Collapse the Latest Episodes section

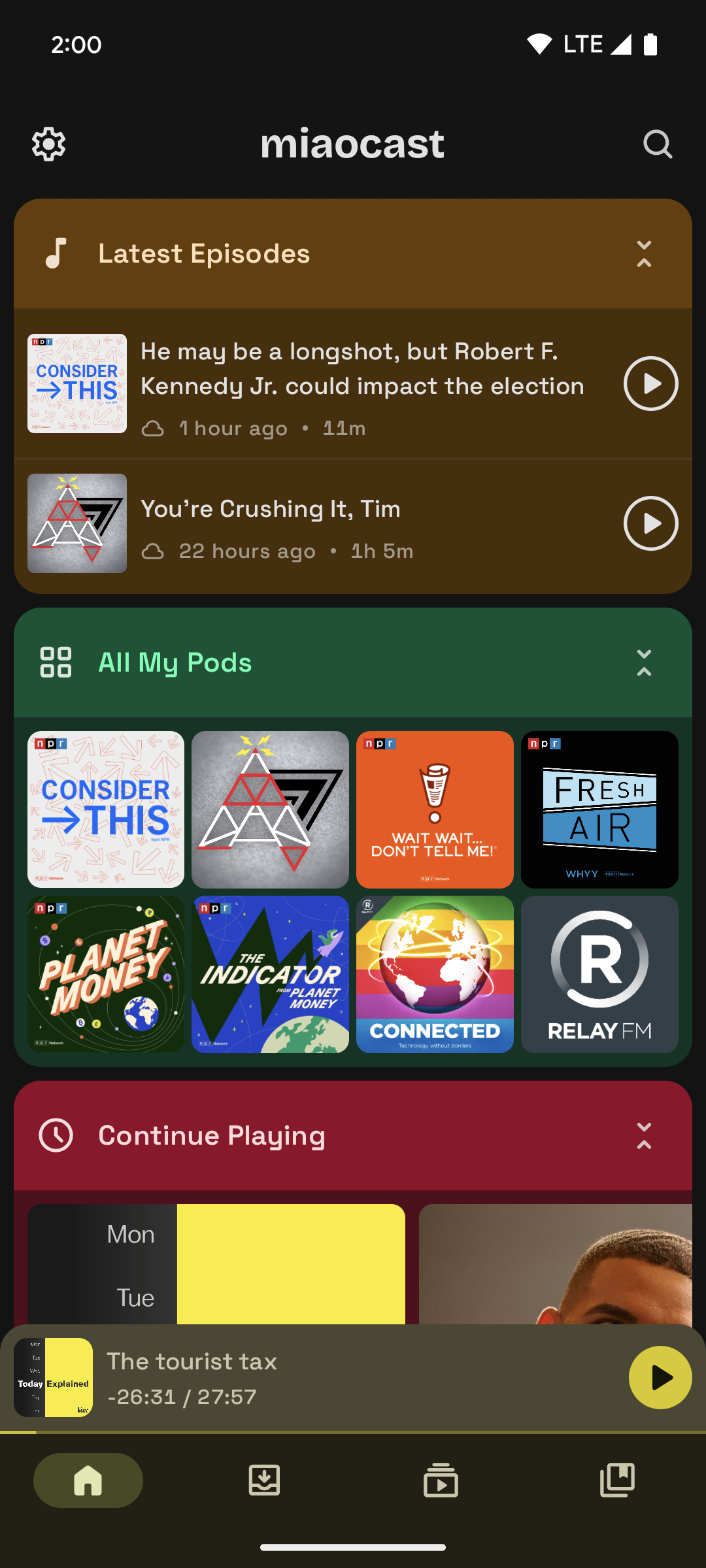[x=644, y=254]
